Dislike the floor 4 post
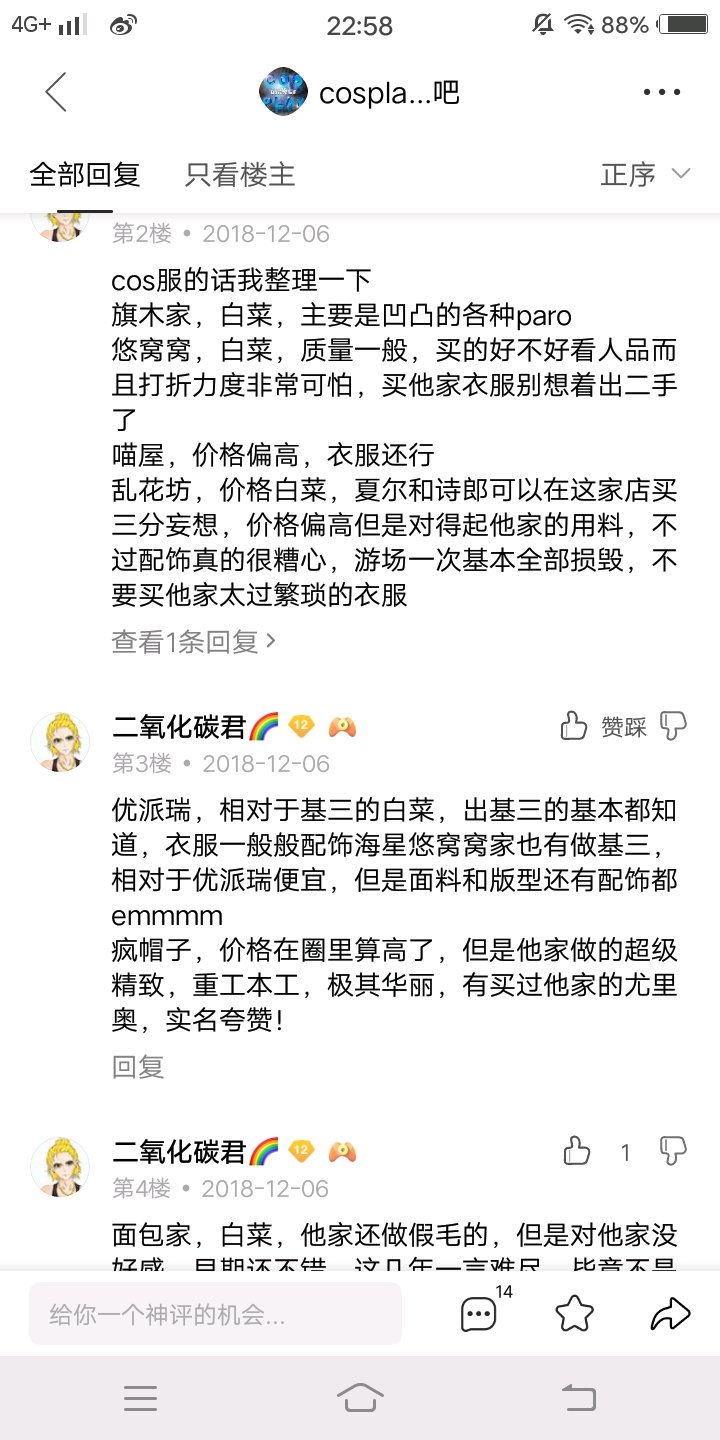This screenshot has width=720, height=1440. click(674, 1151)
